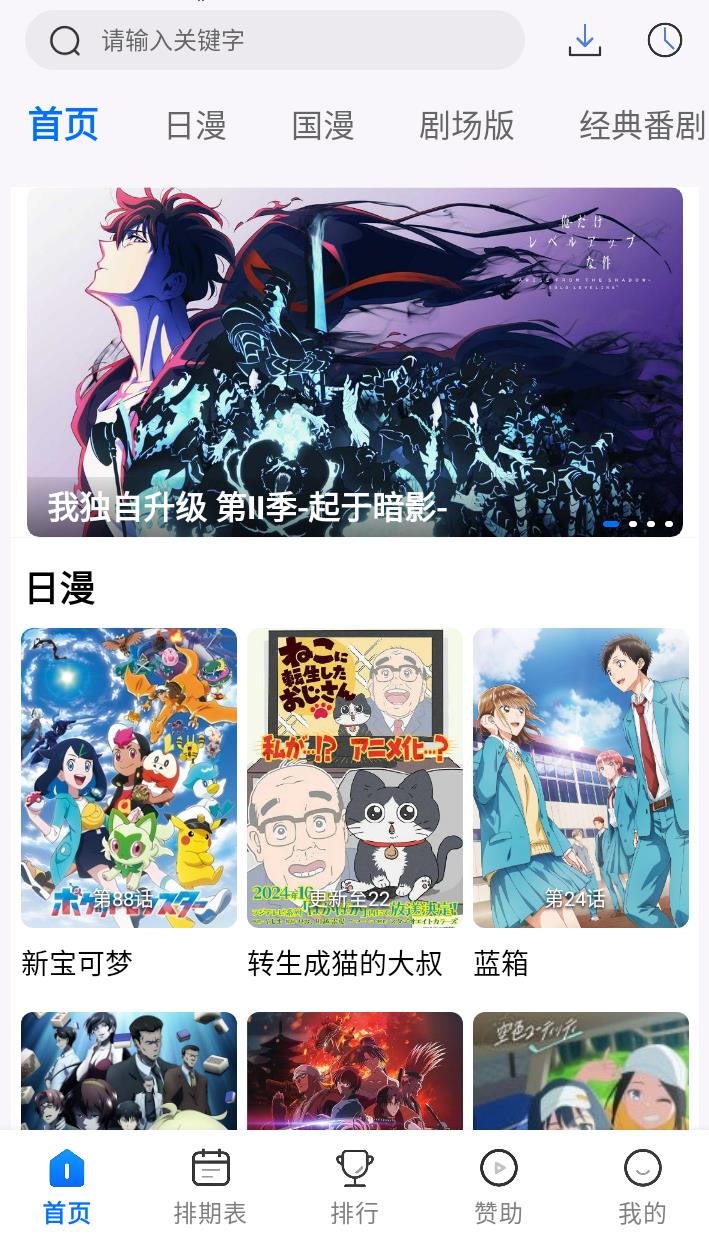Go to the 排行 ranking tab
This screenshot has height=1234, width=709.
tap(355, 1186)
